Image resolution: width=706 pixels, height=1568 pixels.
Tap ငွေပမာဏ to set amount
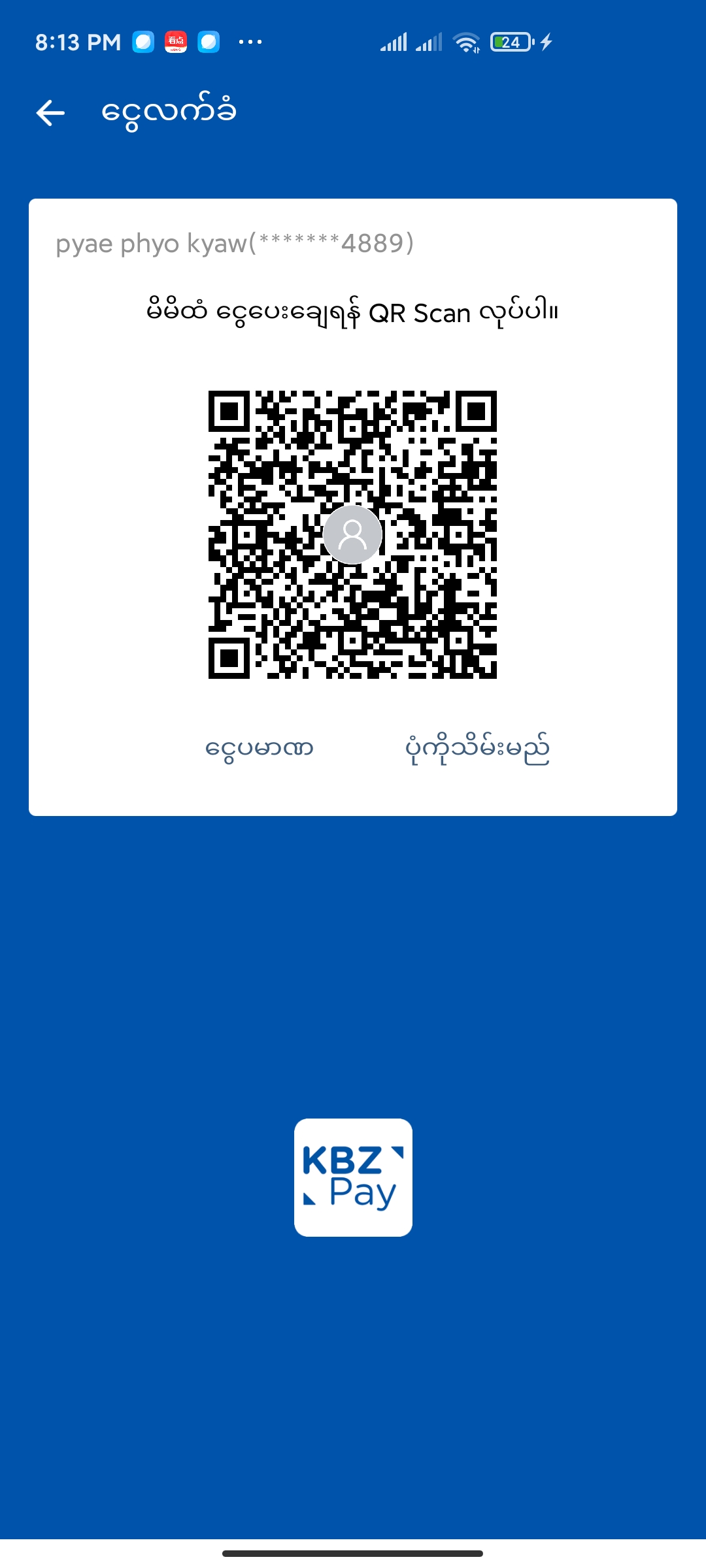point(260,749)
